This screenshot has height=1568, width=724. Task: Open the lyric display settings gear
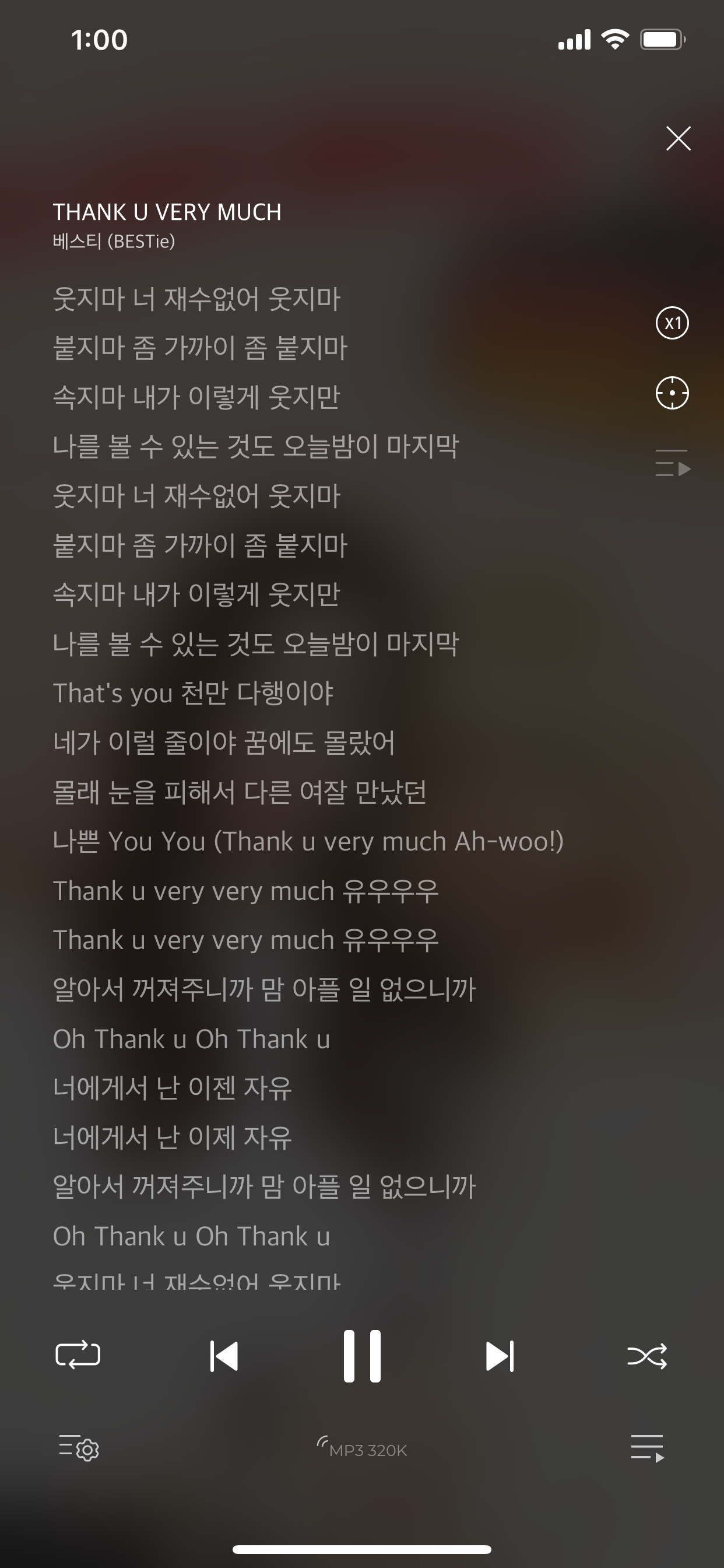pos(78,1451)
